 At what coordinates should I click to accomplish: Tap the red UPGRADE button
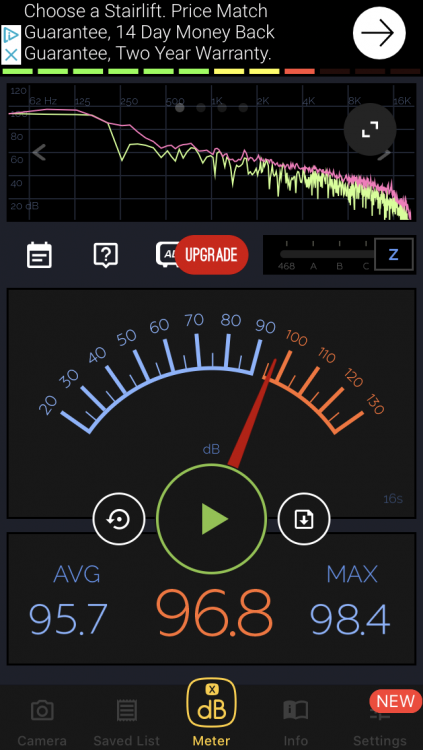pyautogui.click(x=212, y=254)
